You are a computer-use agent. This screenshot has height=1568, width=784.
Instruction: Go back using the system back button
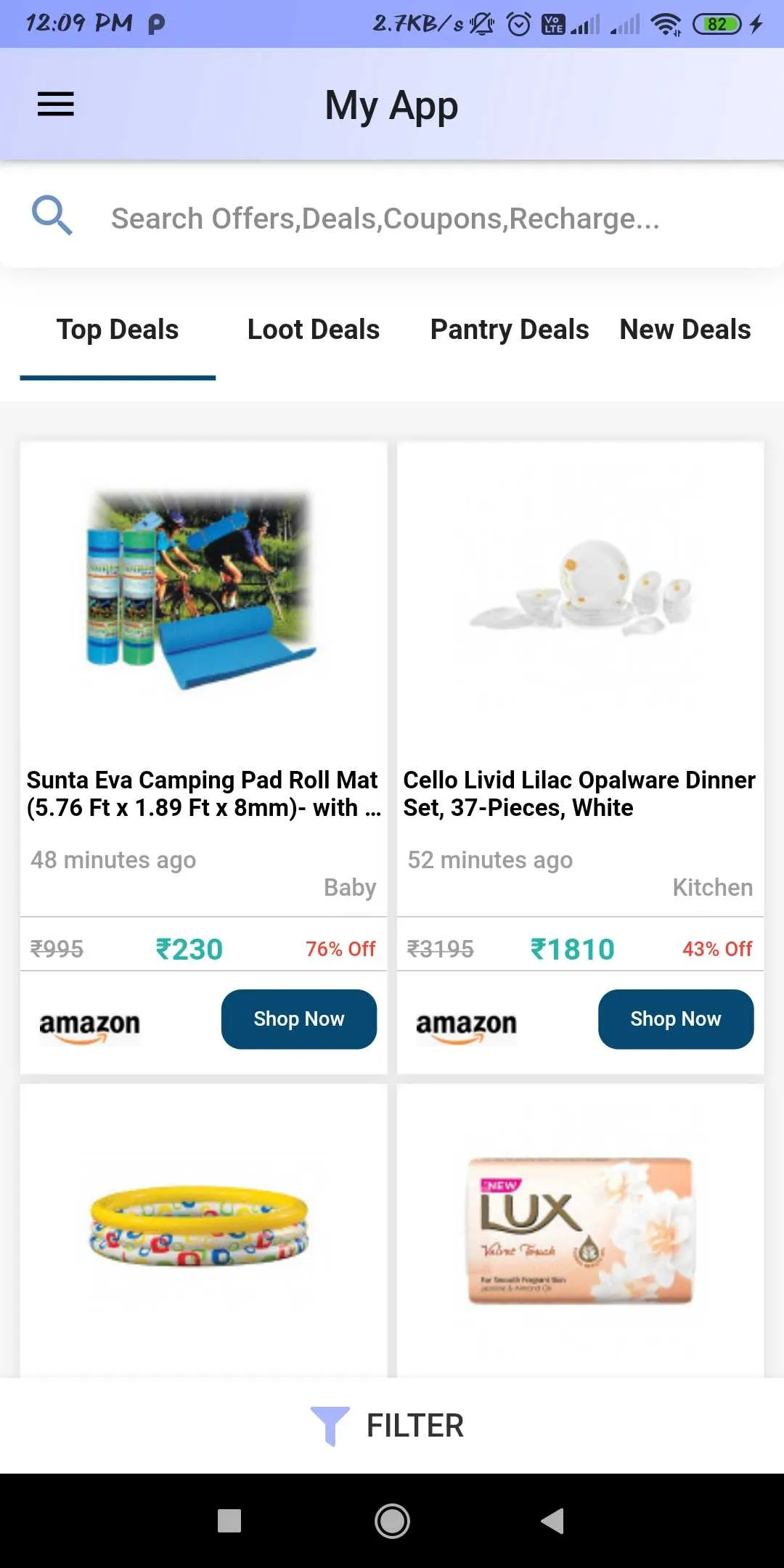click(x=552, y=1520)
